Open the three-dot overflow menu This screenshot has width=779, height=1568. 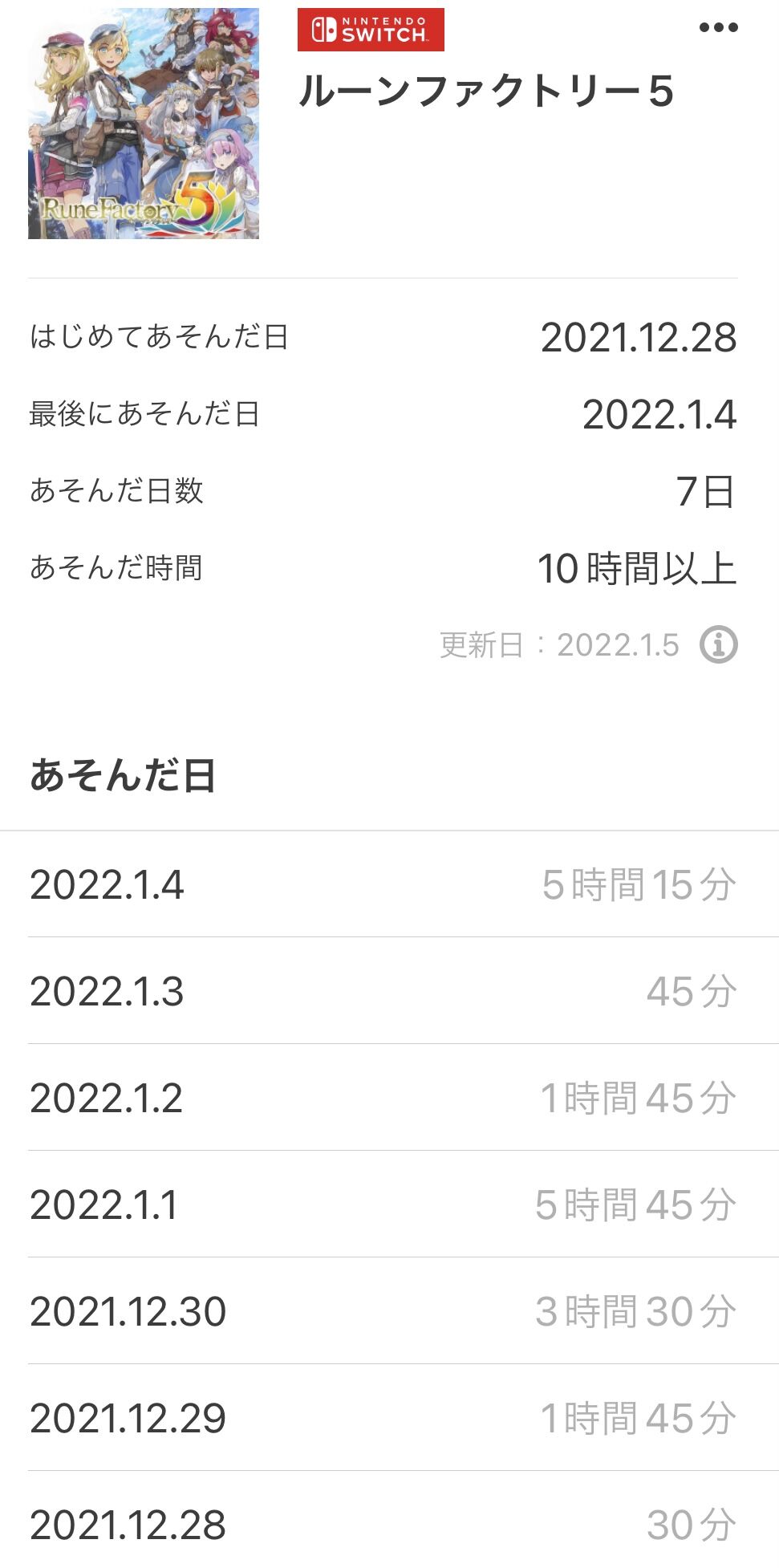[718, 28]
